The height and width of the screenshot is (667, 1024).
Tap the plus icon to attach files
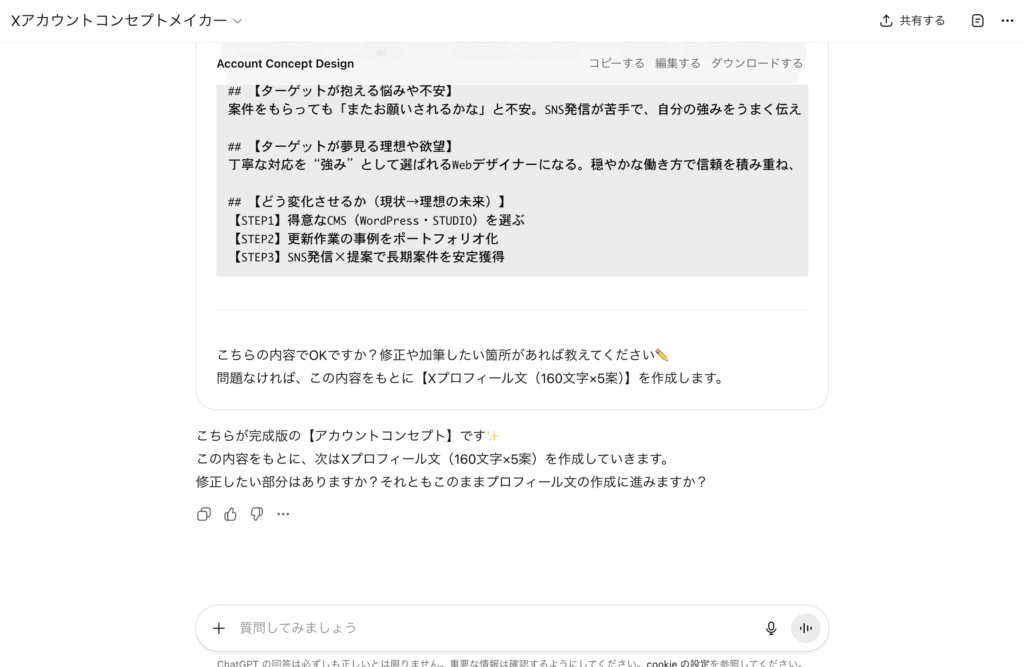(219, 628)
